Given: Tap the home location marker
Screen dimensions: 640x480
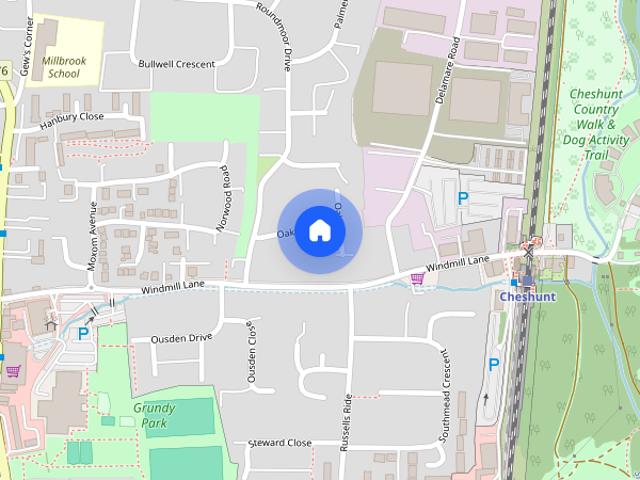Looking at the screenshot, I should point(319,231).
